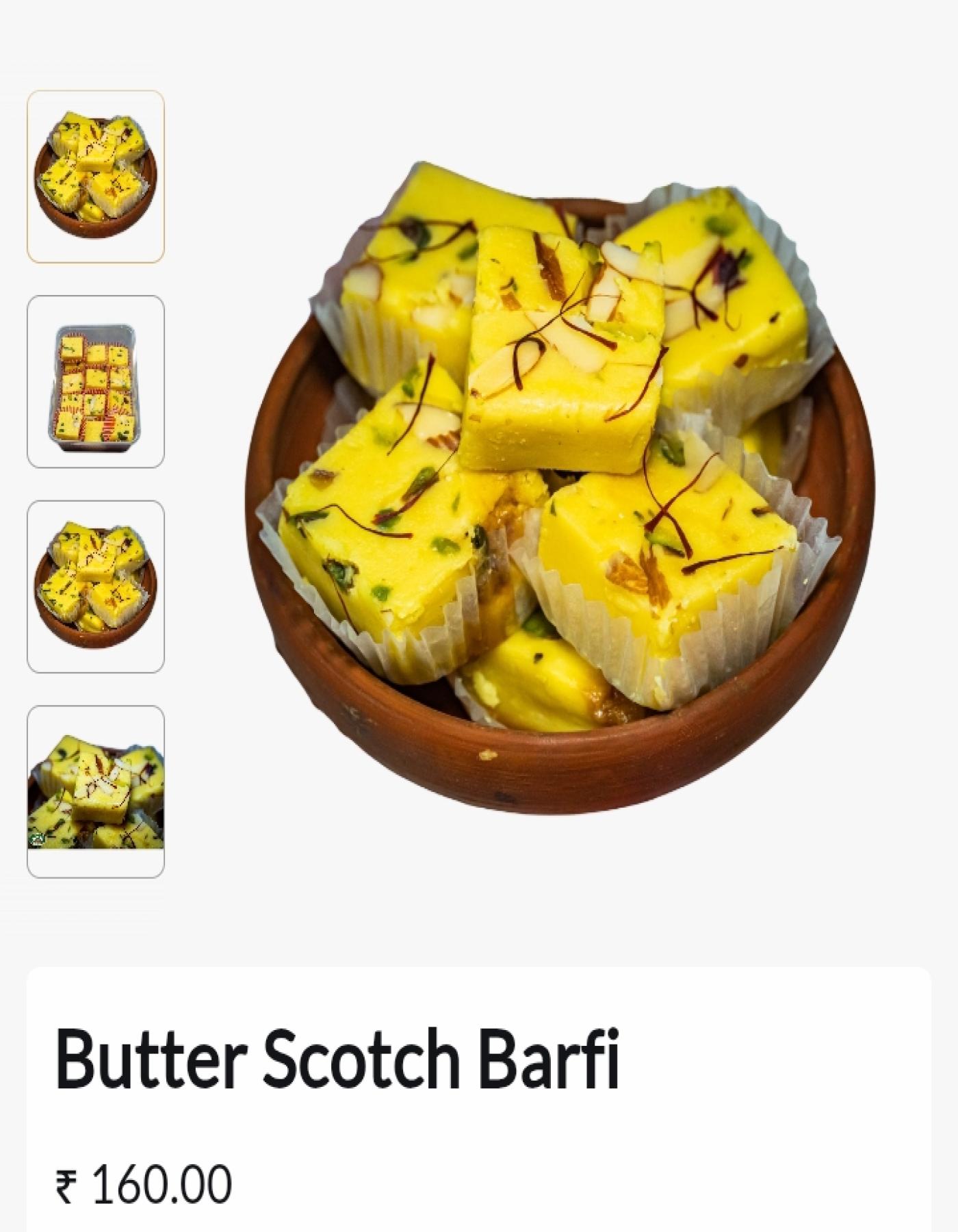
Task: Select the close-up barfi thumbnail
Action: point(96,792)
